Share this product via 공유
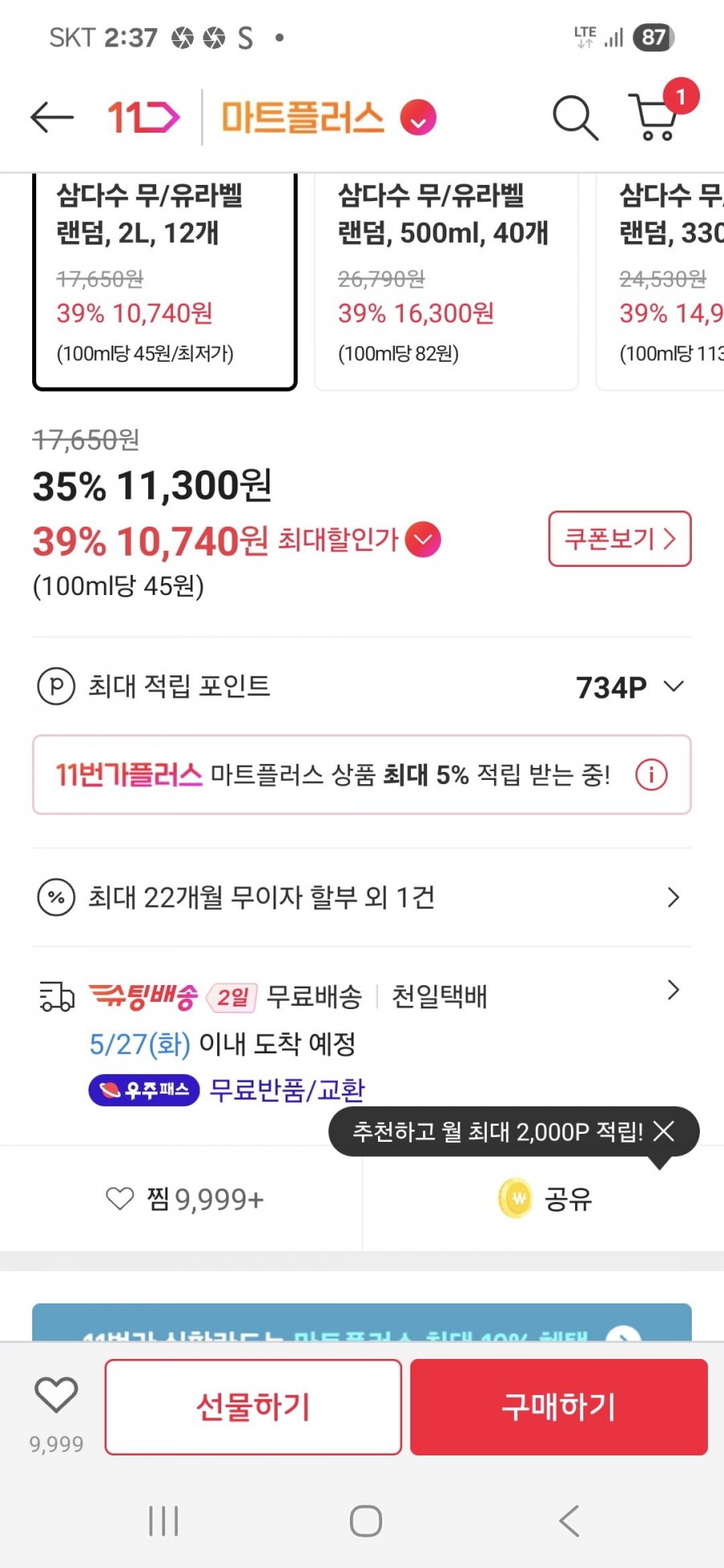 pyautogui.click(x=545, y=1199)
